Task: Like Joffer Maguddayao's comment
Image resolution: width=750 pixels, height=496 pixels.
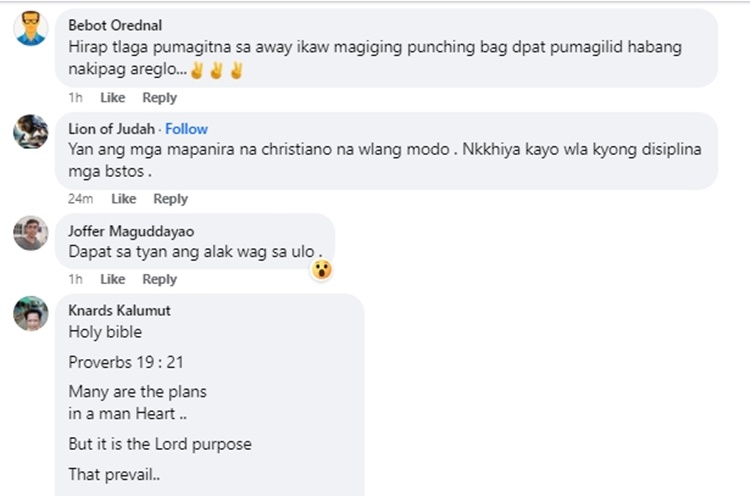Action: [x=112, y=279]
